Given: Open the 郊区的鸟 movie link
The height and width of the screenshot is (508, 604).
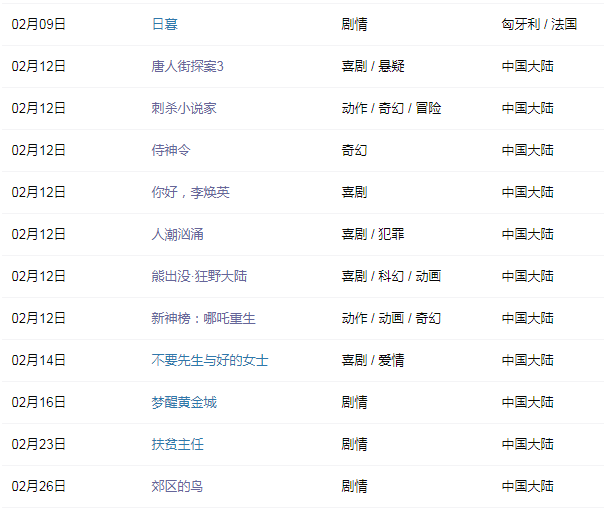Looking at the screenshot, I should pyautogui.click(x=177, y=486).
